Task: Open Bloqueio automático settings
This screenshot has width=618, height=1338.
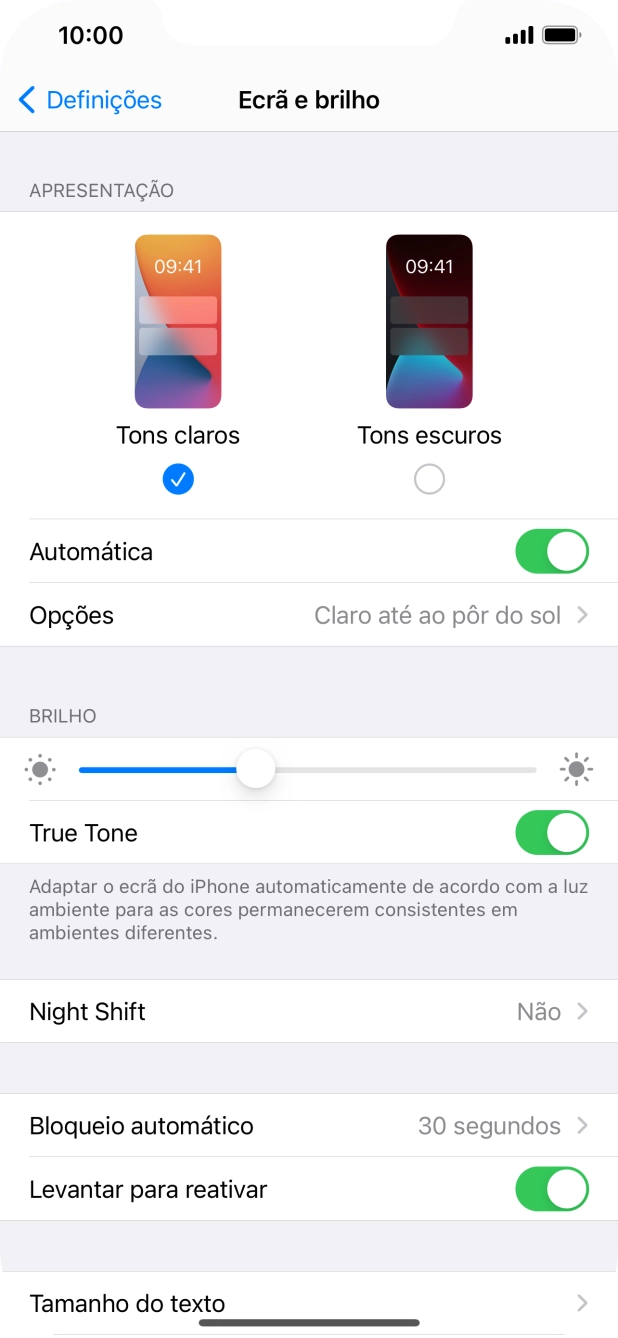Action: 309,1126
